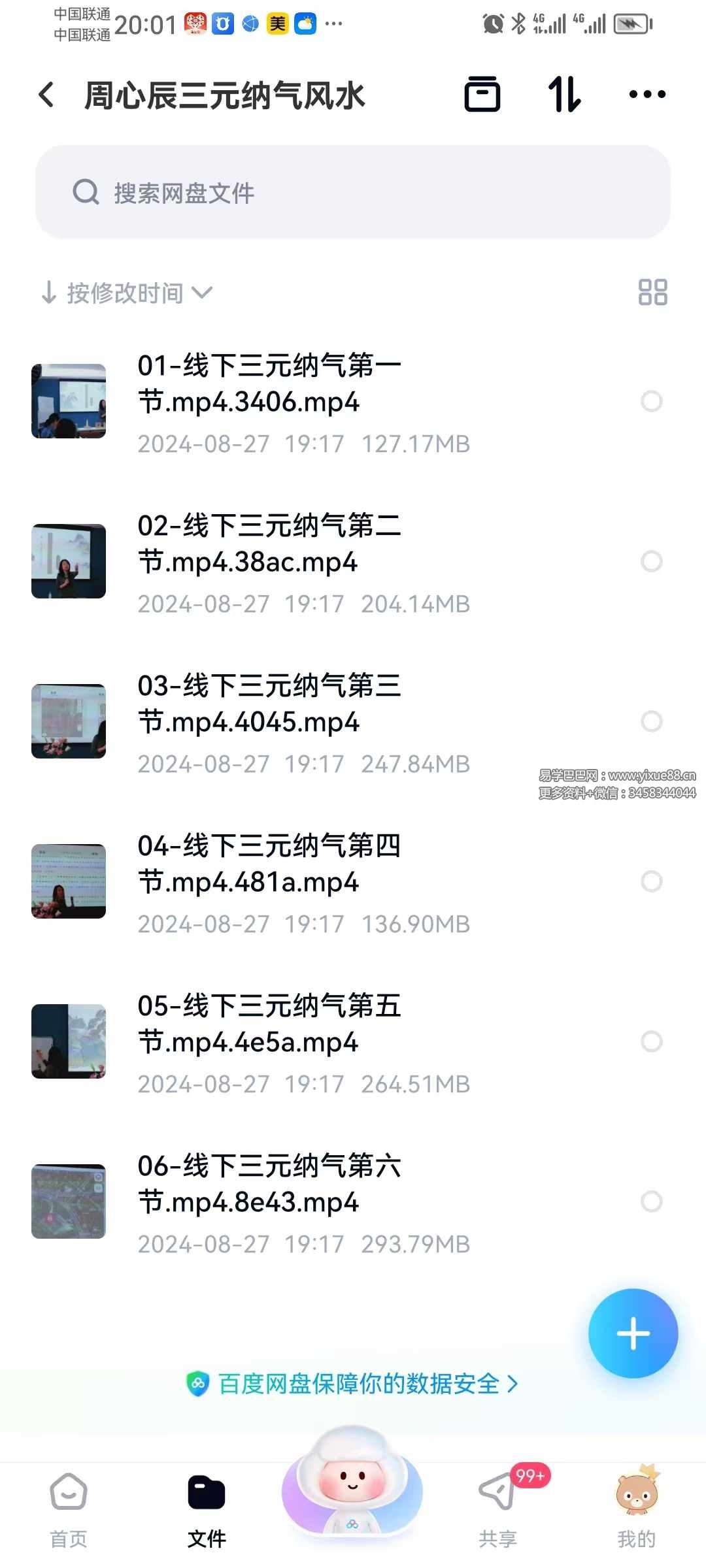
Task: Open the more options icon
Action: pos(646,94)
